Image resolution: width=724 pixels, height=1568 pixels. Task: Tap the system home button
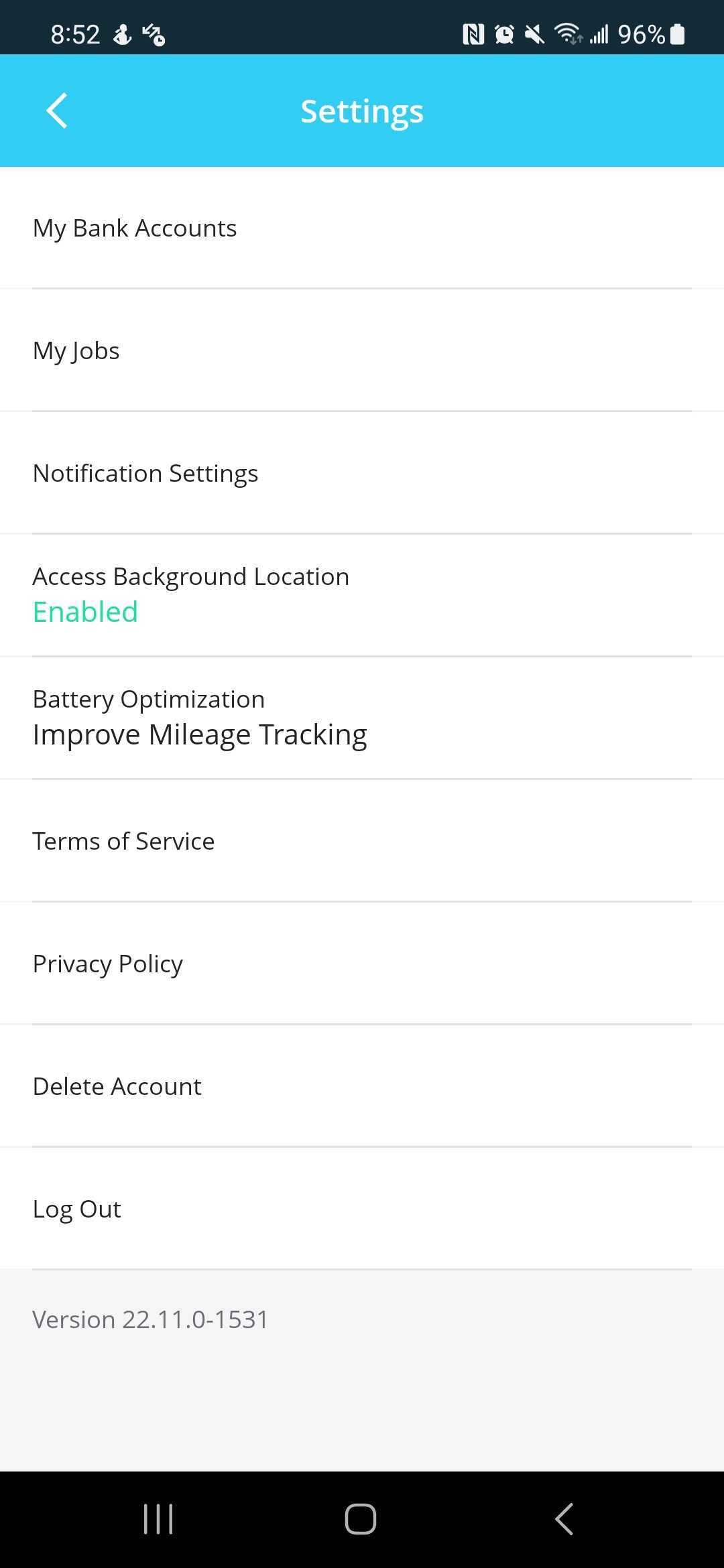(361, 1518)
